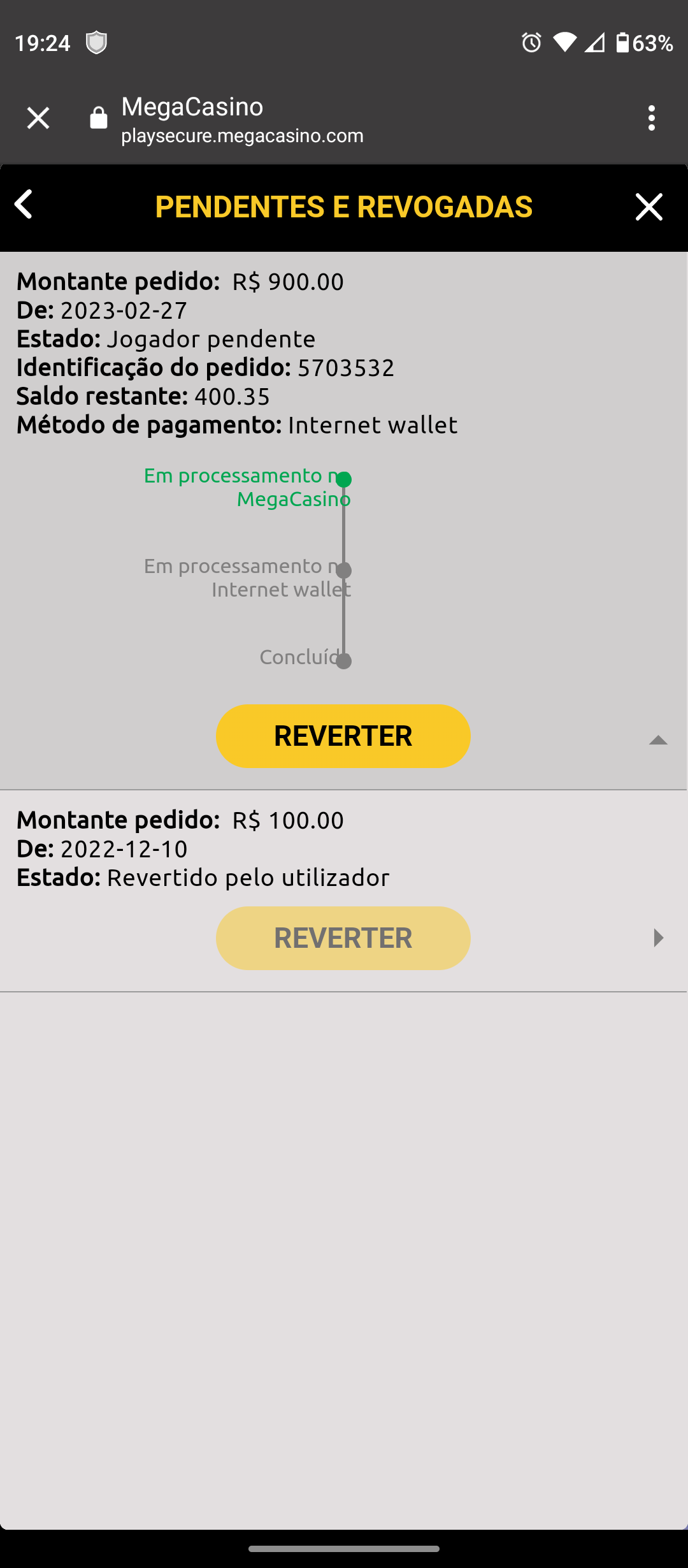Close the PENDENTES E REVOGADAS overlay
The image size is (688, 1568).
pyautogui.click(x=649, y=207)
